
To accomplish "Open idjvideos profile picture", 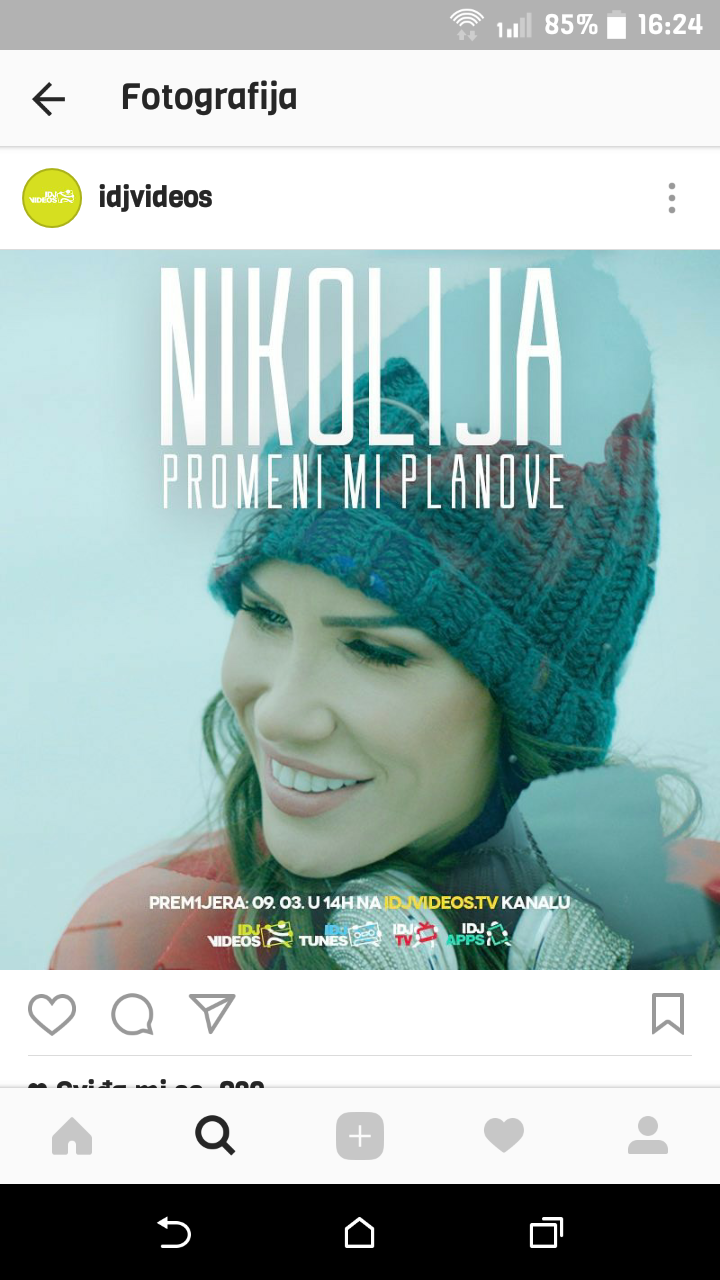I will tap(52, 198).
